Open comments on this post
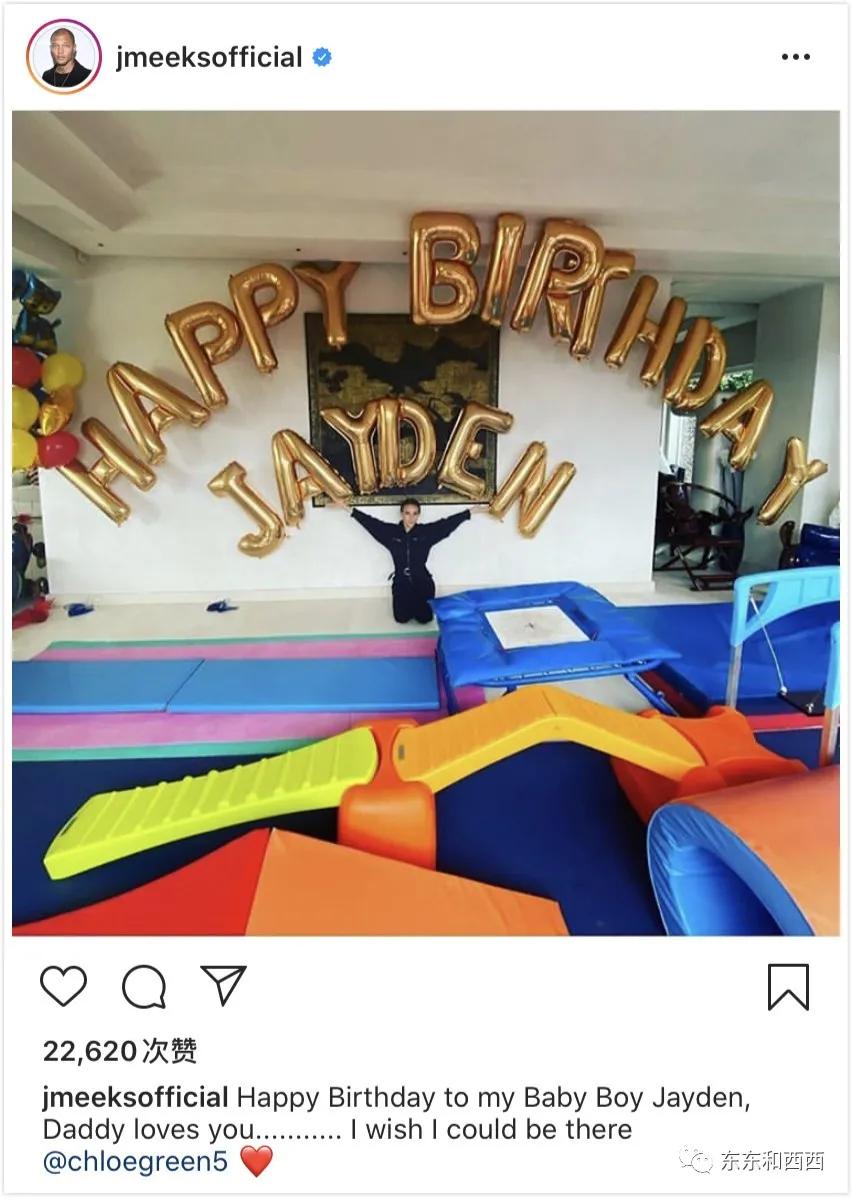Screen dimensions: 852x1198 point(143,987)
